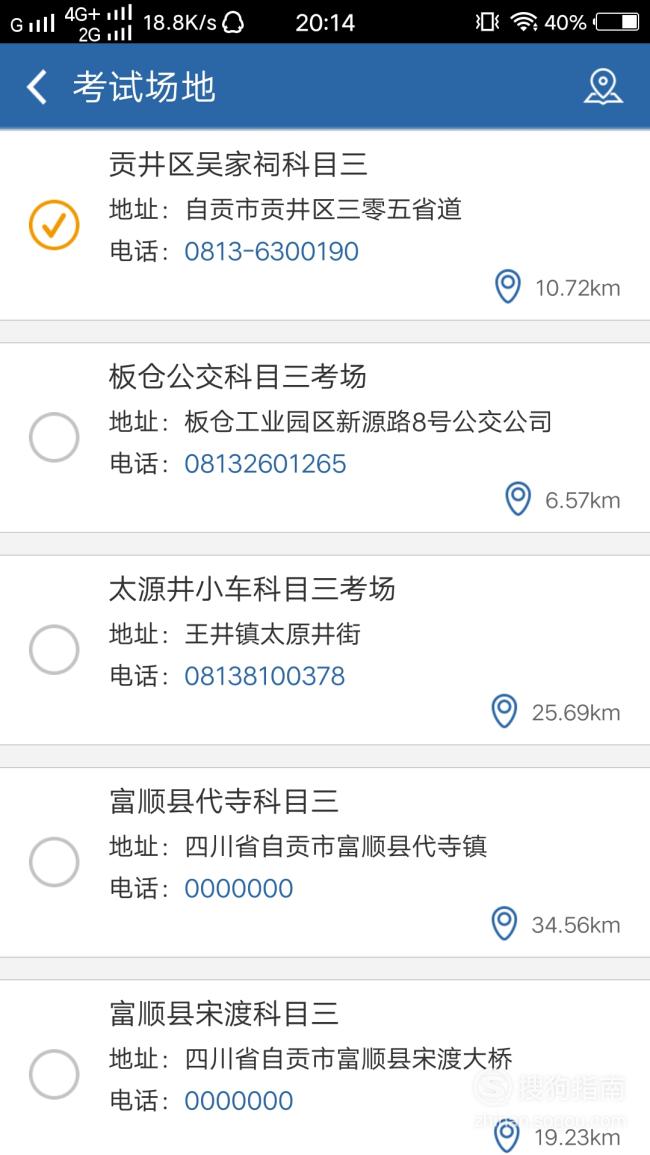Open location pin showing 19.23km

(x=506, y=1135)
